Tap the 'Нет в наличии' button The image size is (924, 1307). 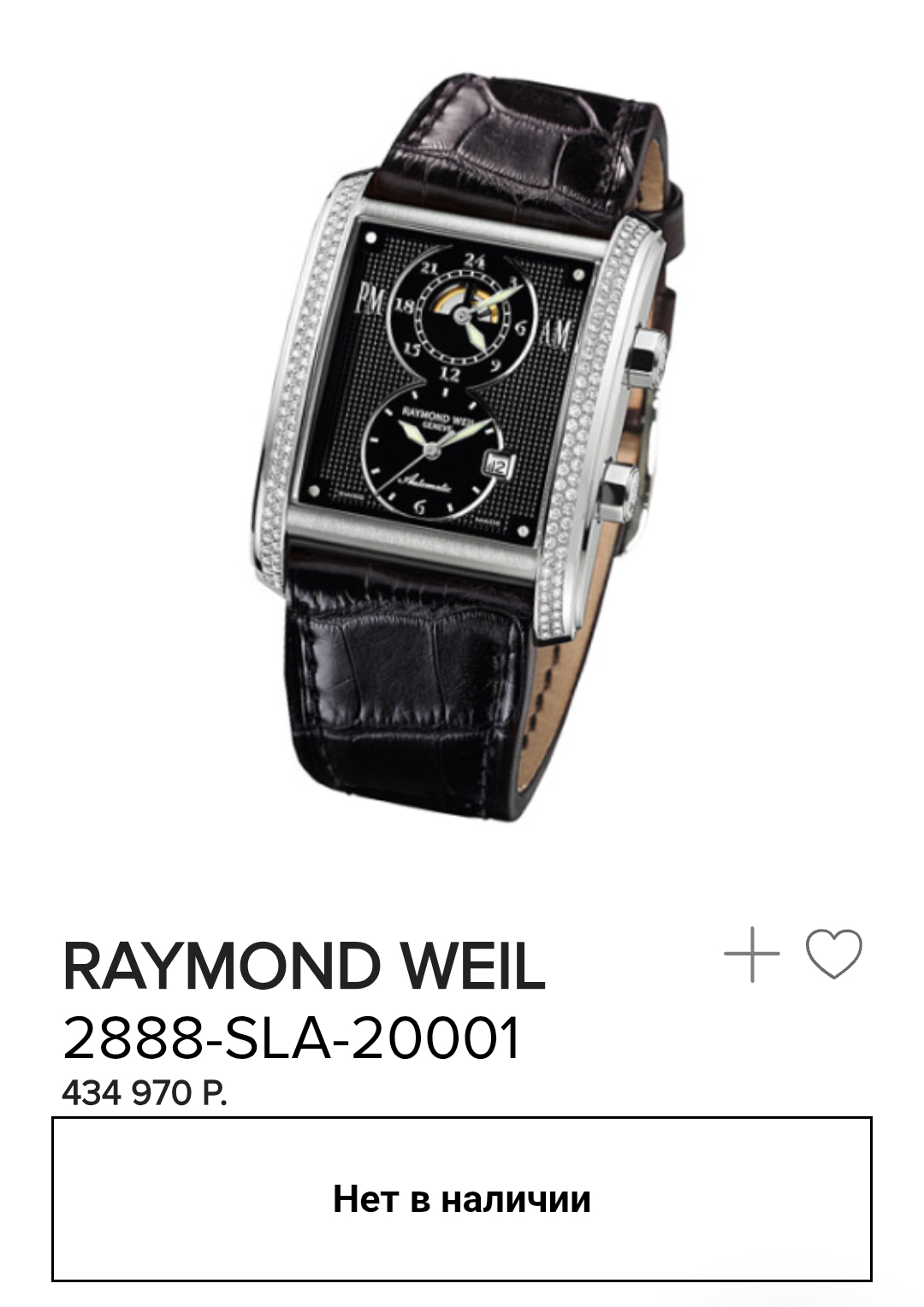coord(462,1198)
